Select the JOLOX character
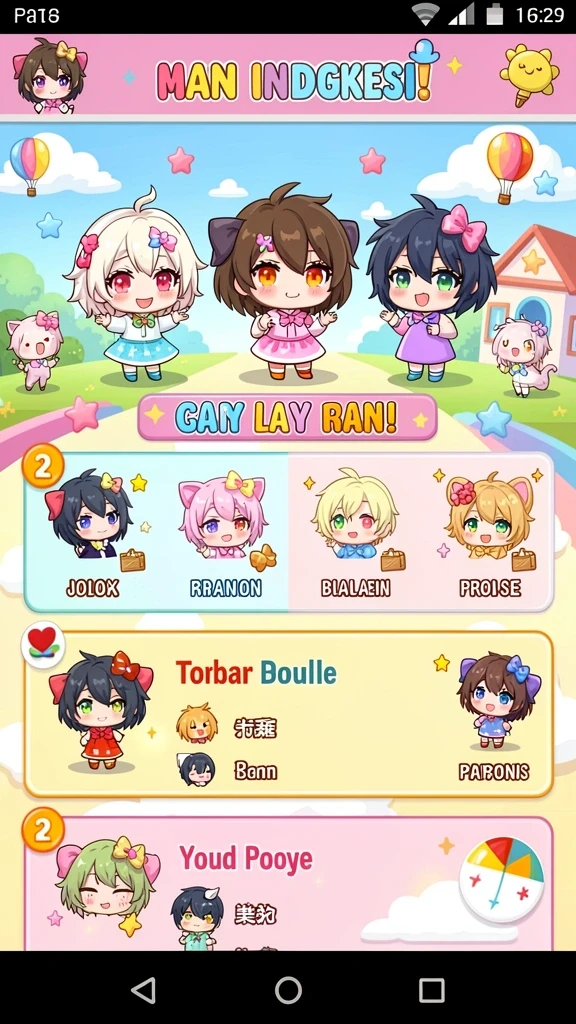 point(93,534)
